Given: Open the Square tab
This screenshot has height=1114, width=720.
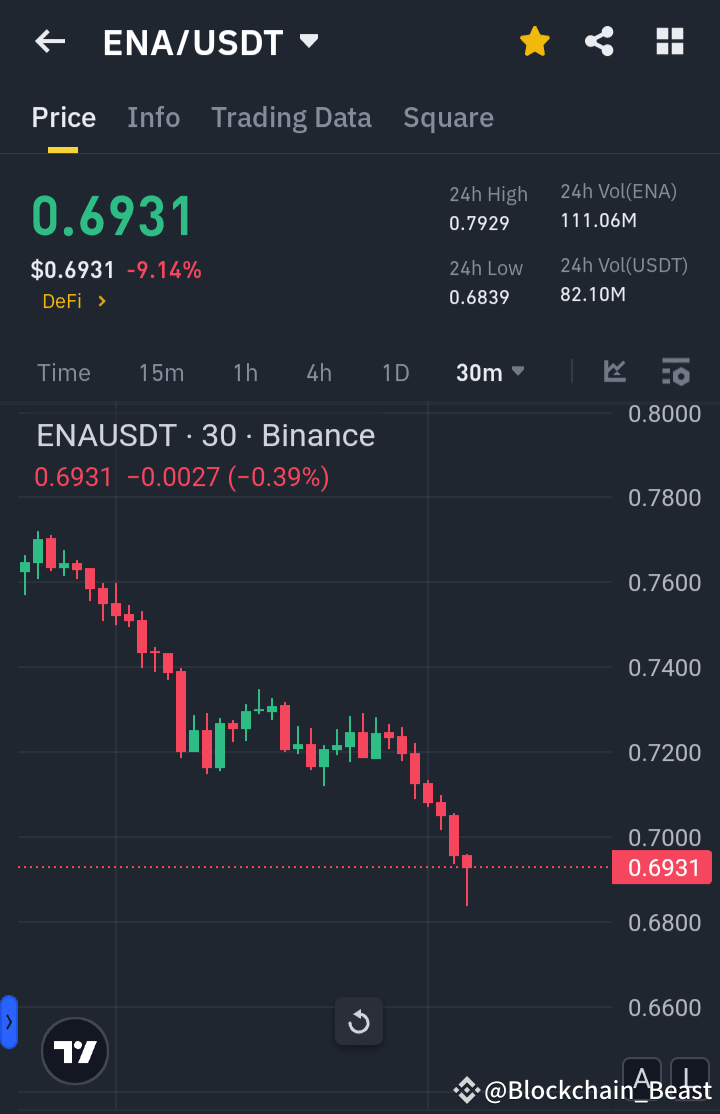Looking at the screenshot, I should [x=448, y=117].
